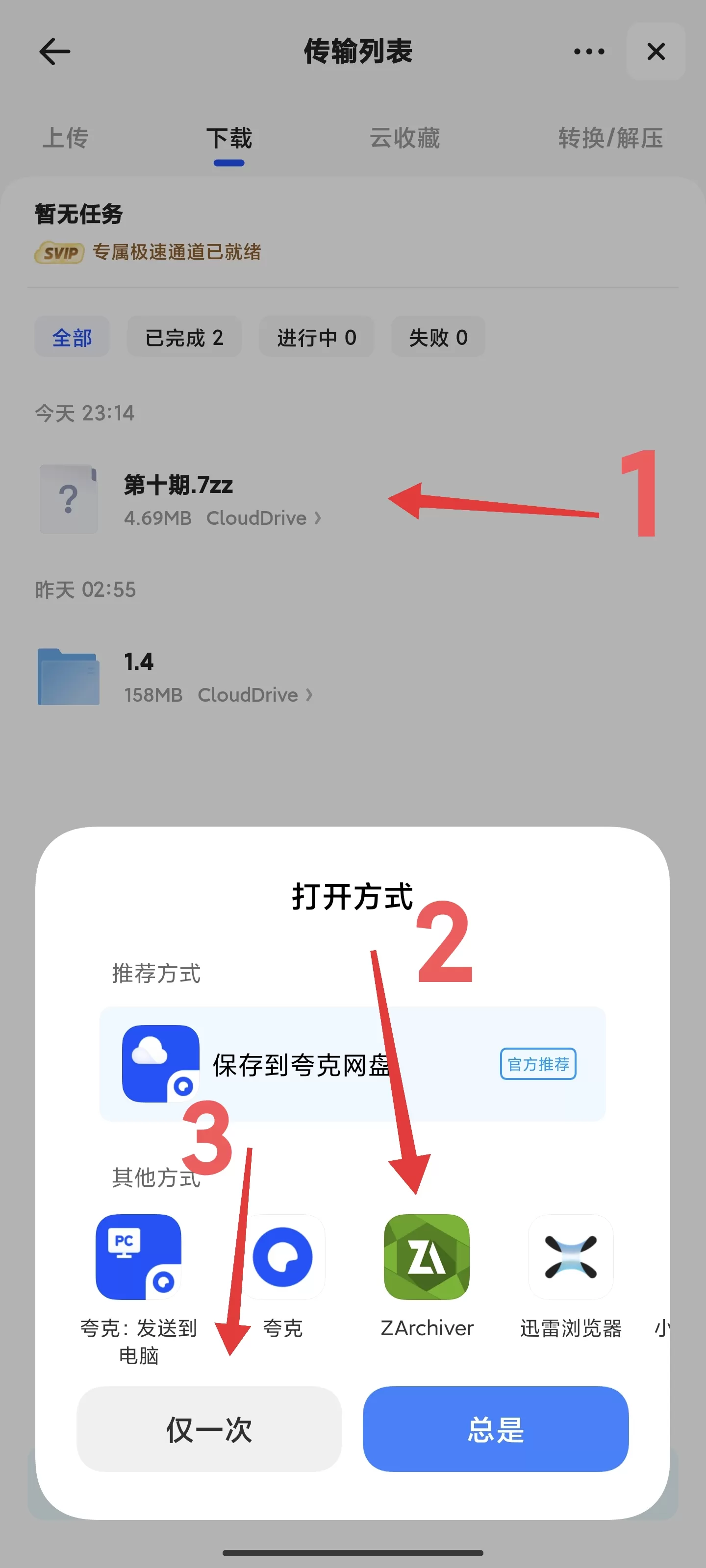Show 失败 0 tasks
The height and width of the screenshot is (1568, 706).
point(438,337)
